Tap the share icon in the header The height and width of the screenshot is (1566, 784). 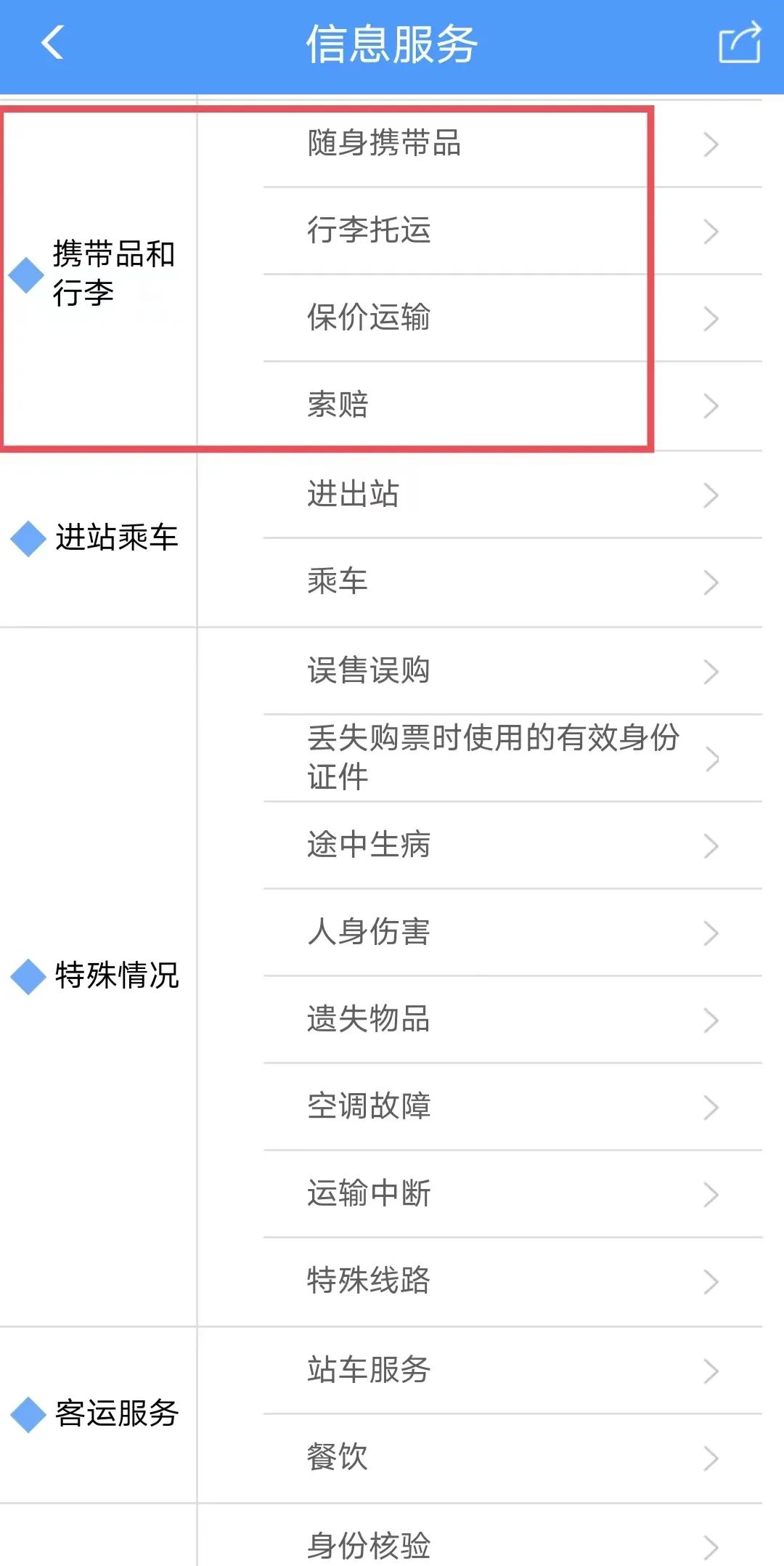coord(739,43)
